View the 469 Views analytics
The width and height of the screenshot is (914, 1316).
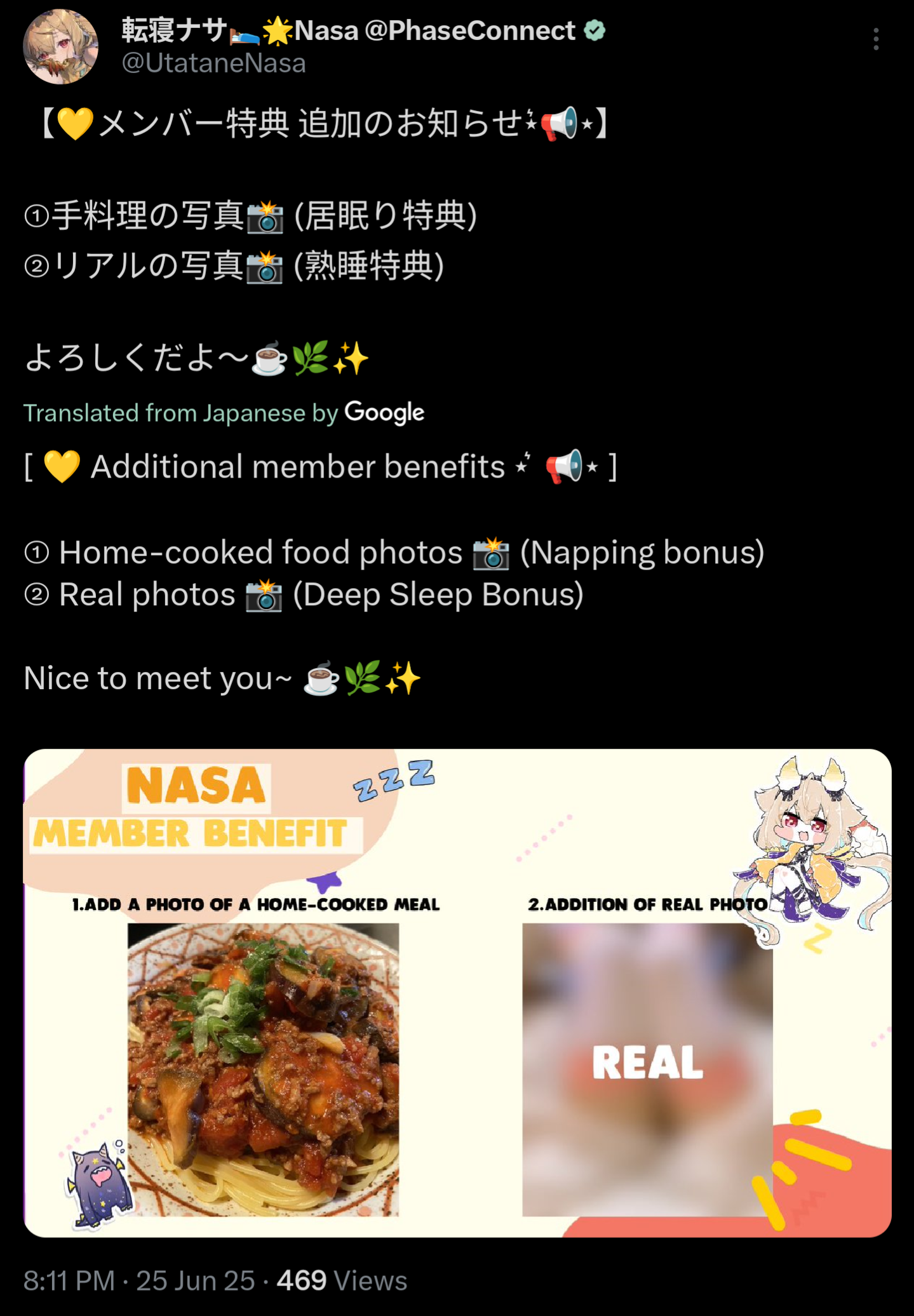(342, 1280)
